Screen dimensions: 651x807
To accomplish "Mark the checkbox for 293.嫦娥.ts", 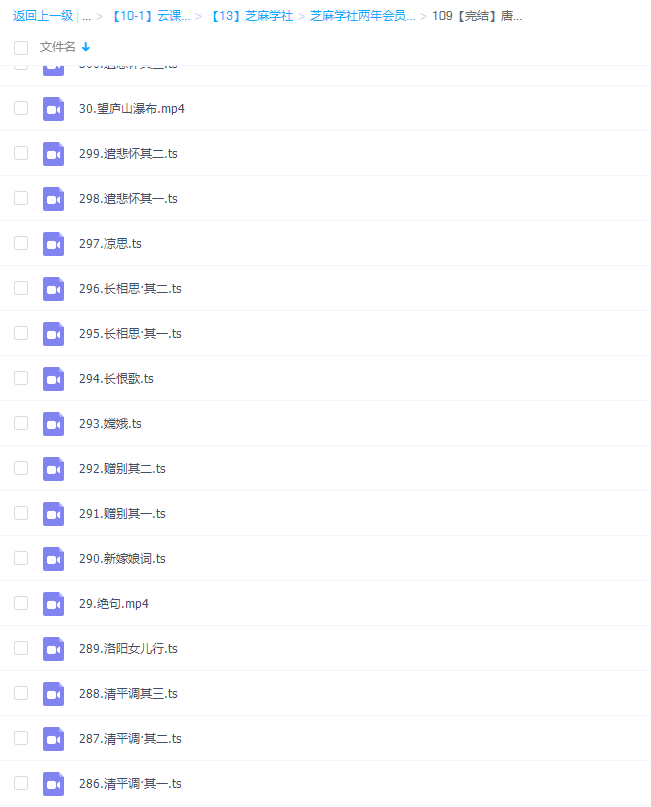I will pos(21,423).
